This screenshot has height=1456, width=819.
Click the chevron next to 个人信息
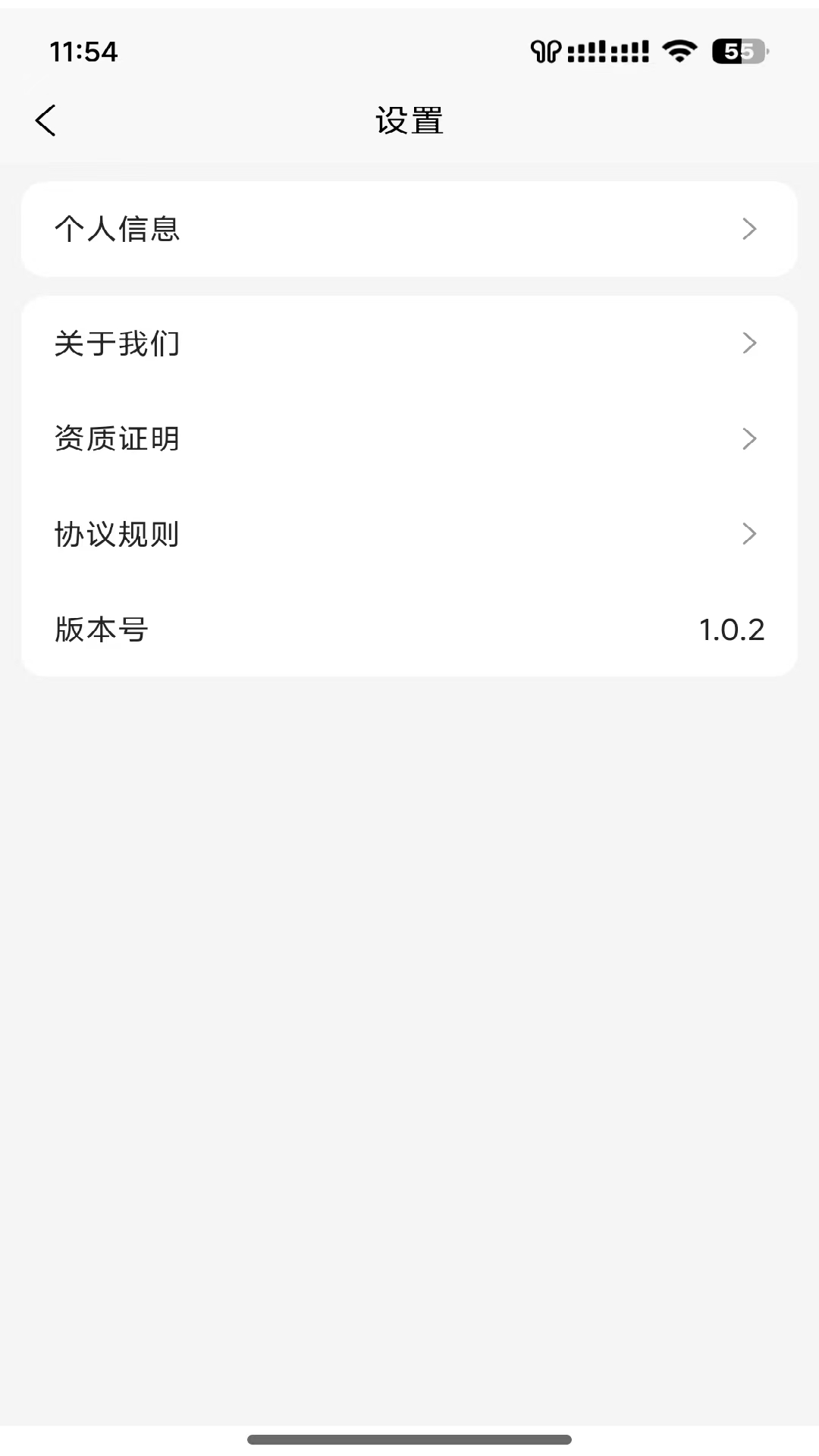tap(749, 228)
